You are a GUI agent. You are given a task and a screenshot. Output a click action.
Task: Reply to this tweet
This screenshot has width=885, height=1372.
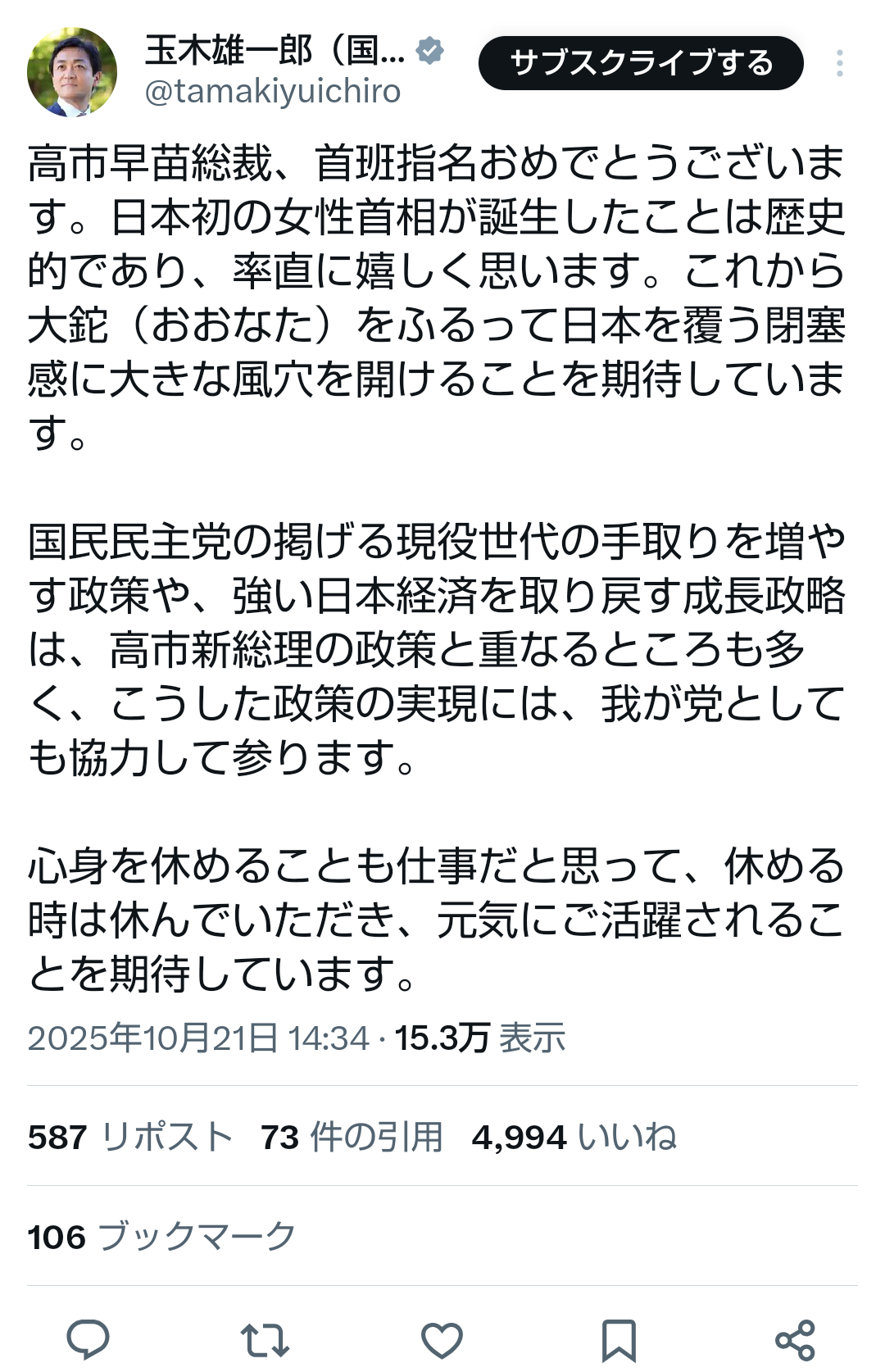(x=88, y=1340)
